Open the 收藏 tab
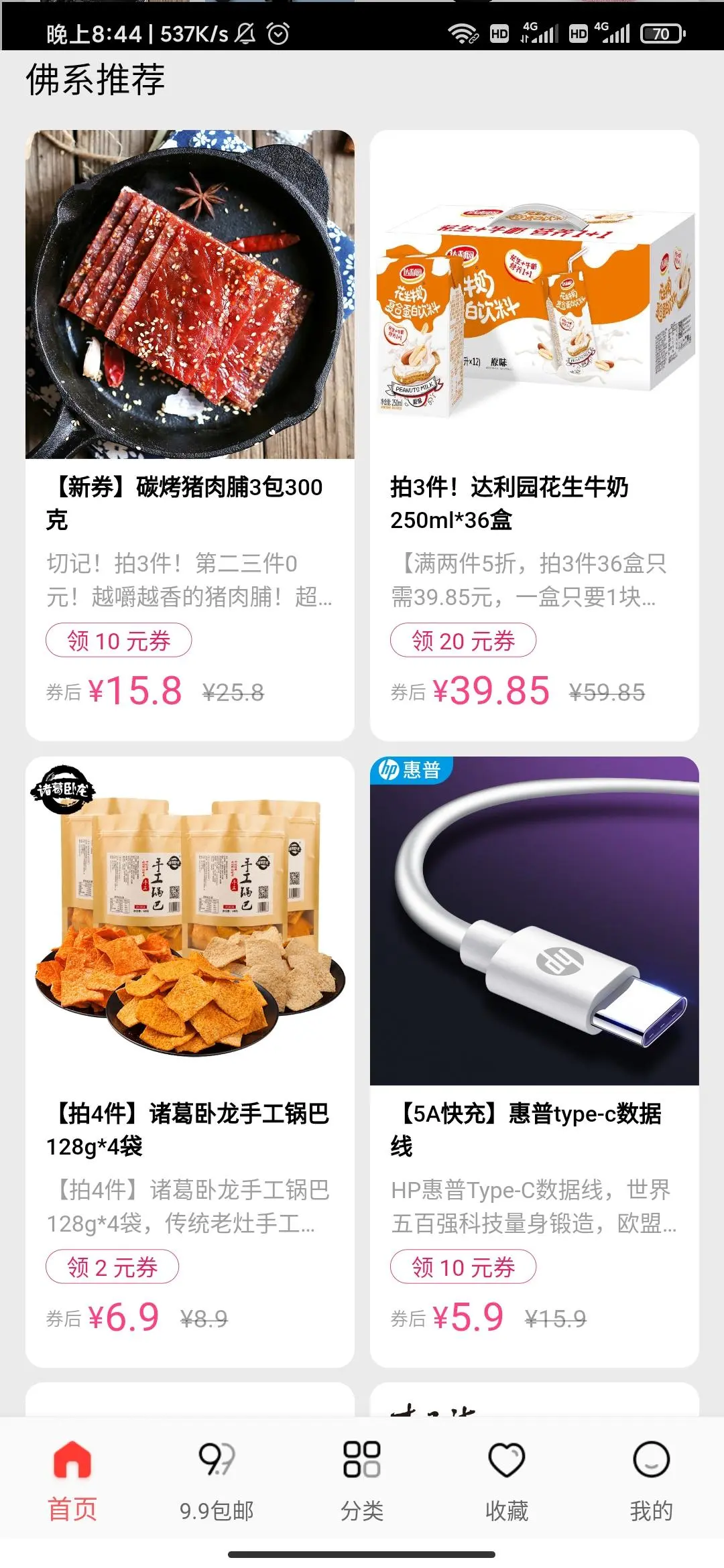 coord(507,1477)
